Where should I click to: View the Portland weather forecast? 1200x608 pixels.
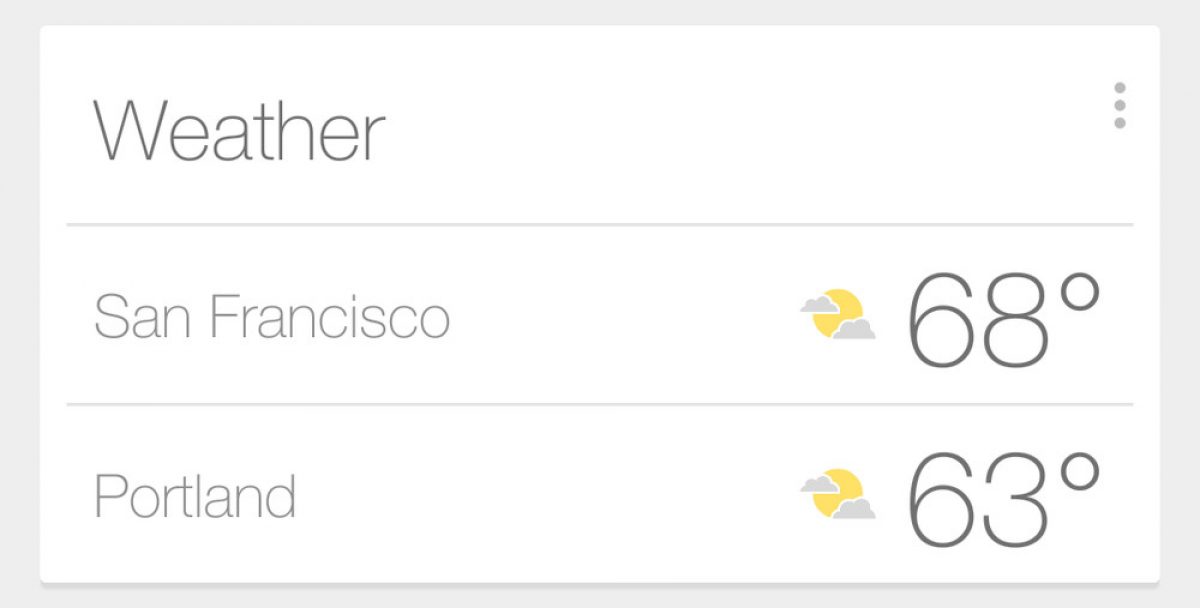196,496
